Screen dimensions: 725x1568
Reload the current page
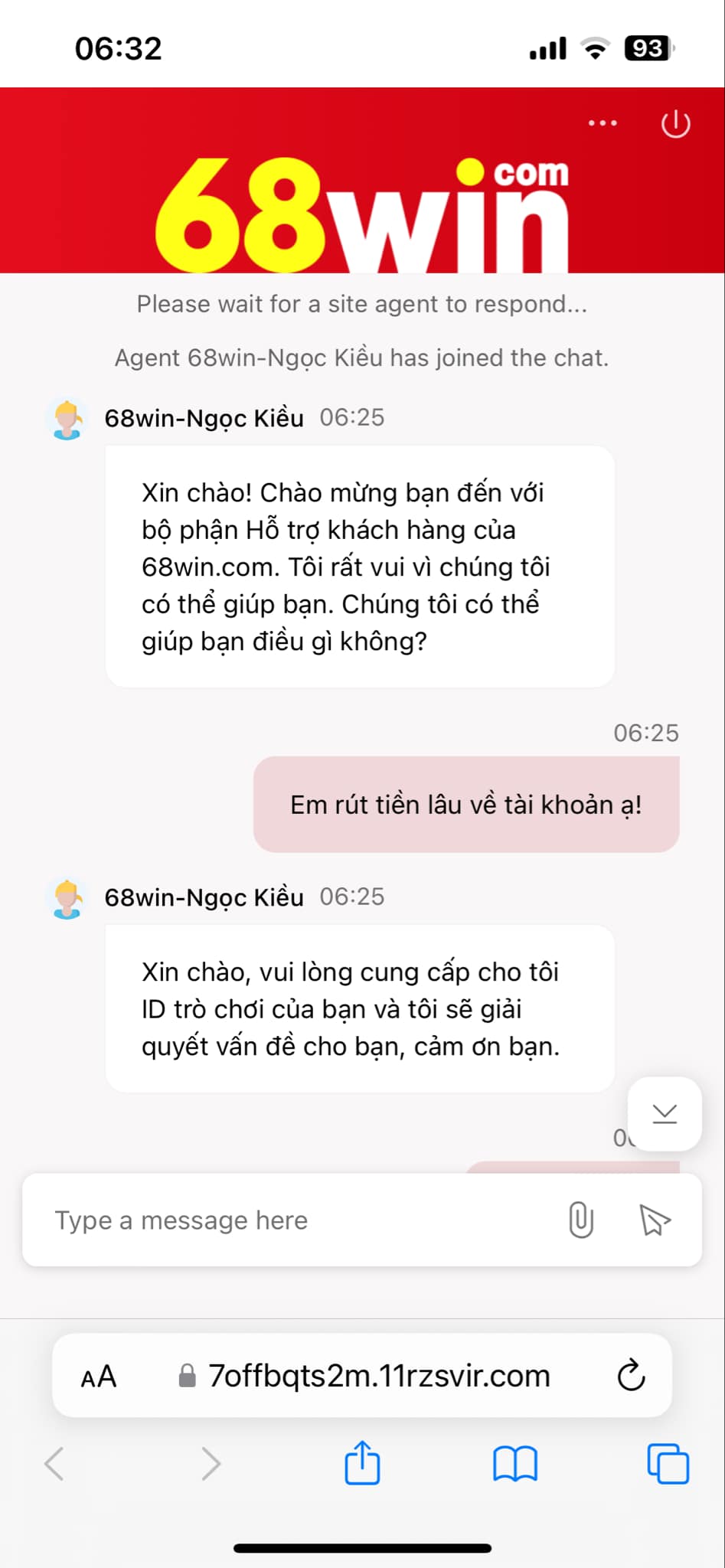click(631, 1376)
